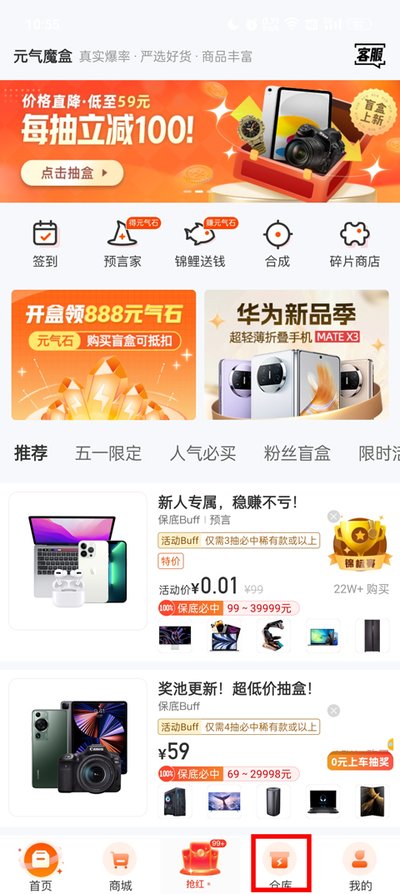Open the 华为新品季 promo card
Screen dimensions: 400x894
296,355
